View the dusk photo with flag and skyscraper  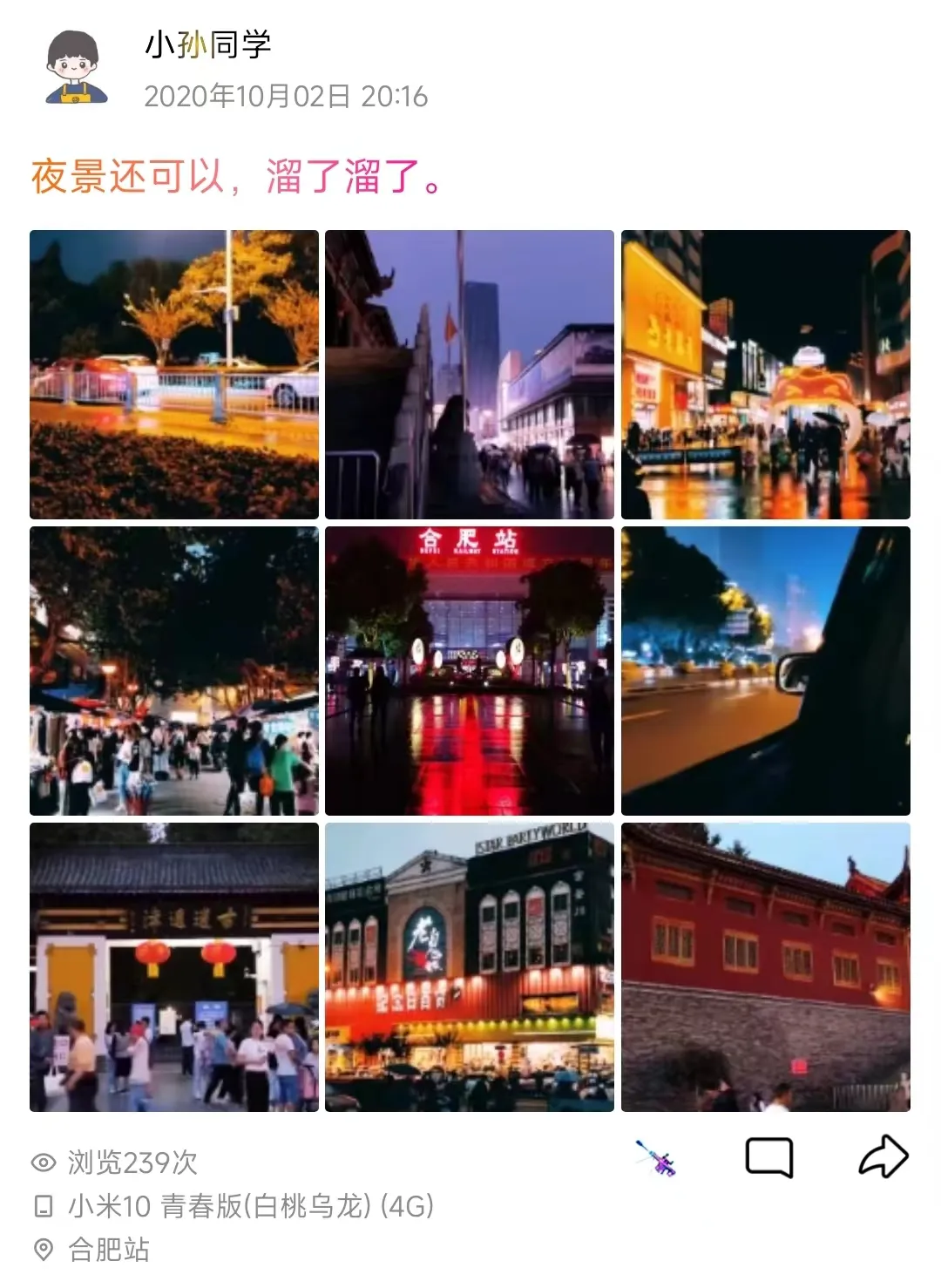[x=470, y=375]
